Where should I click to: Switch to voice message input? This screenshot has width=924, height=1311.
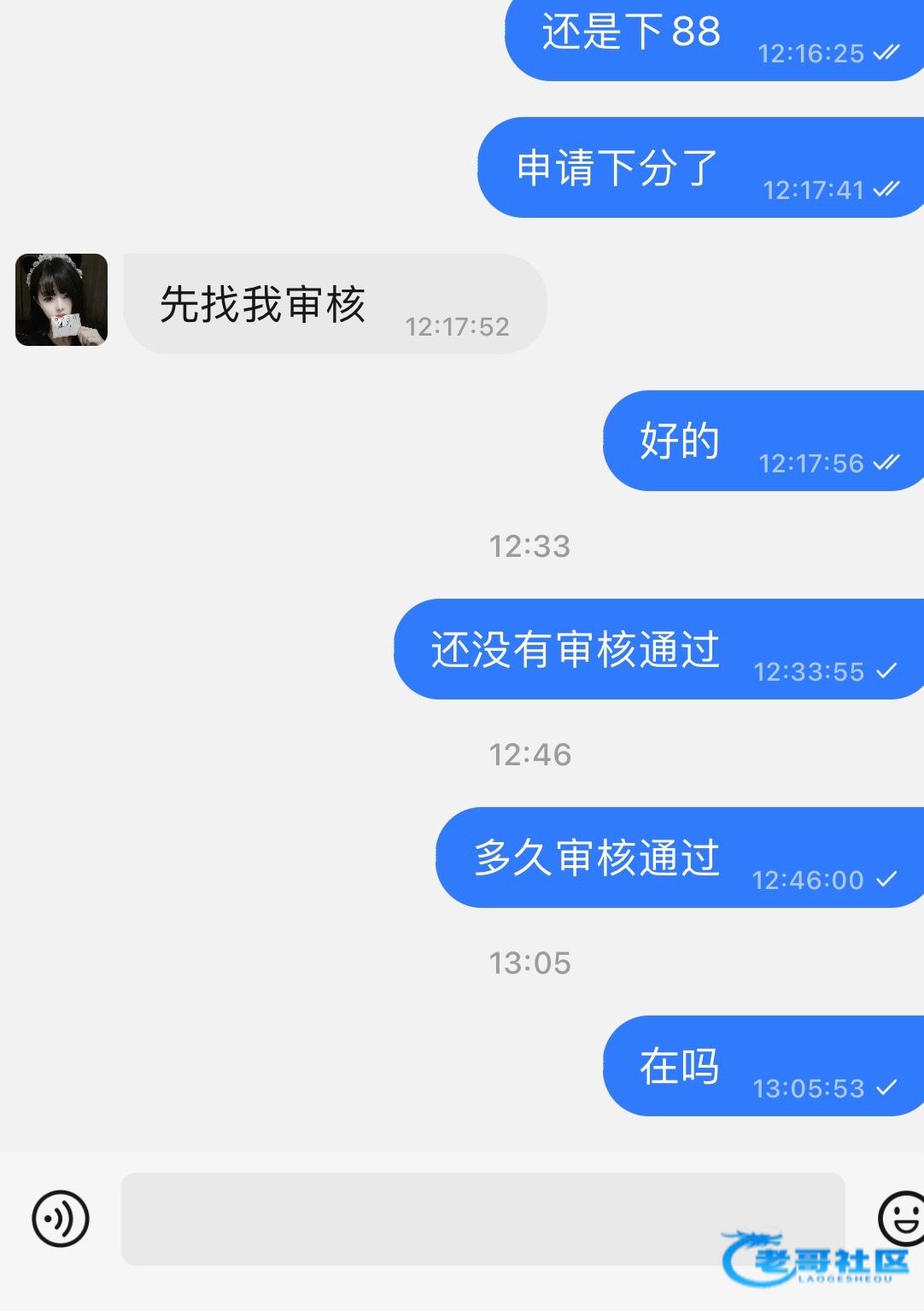[61, 1218]
